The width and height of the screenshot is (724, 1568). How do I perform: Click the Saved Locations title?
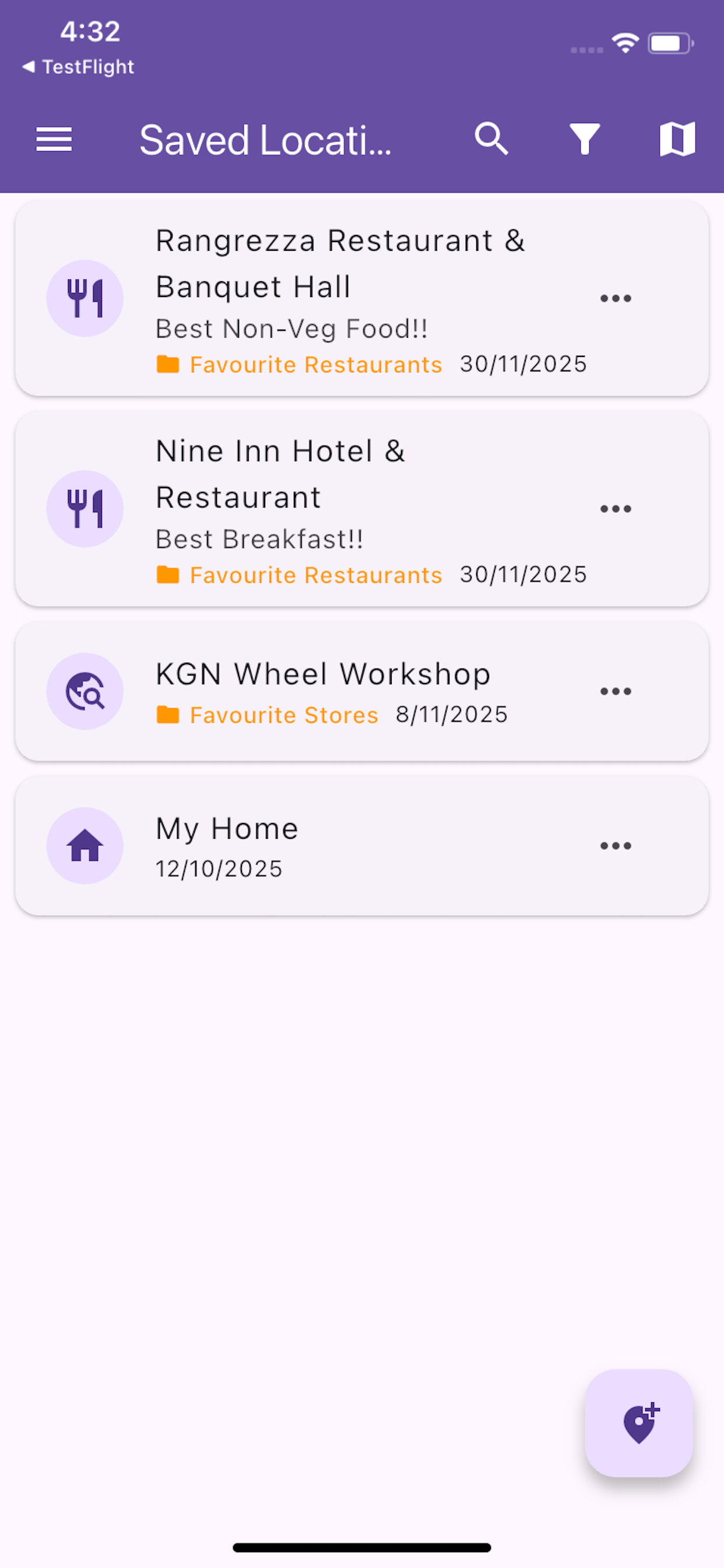click(266, 139)
